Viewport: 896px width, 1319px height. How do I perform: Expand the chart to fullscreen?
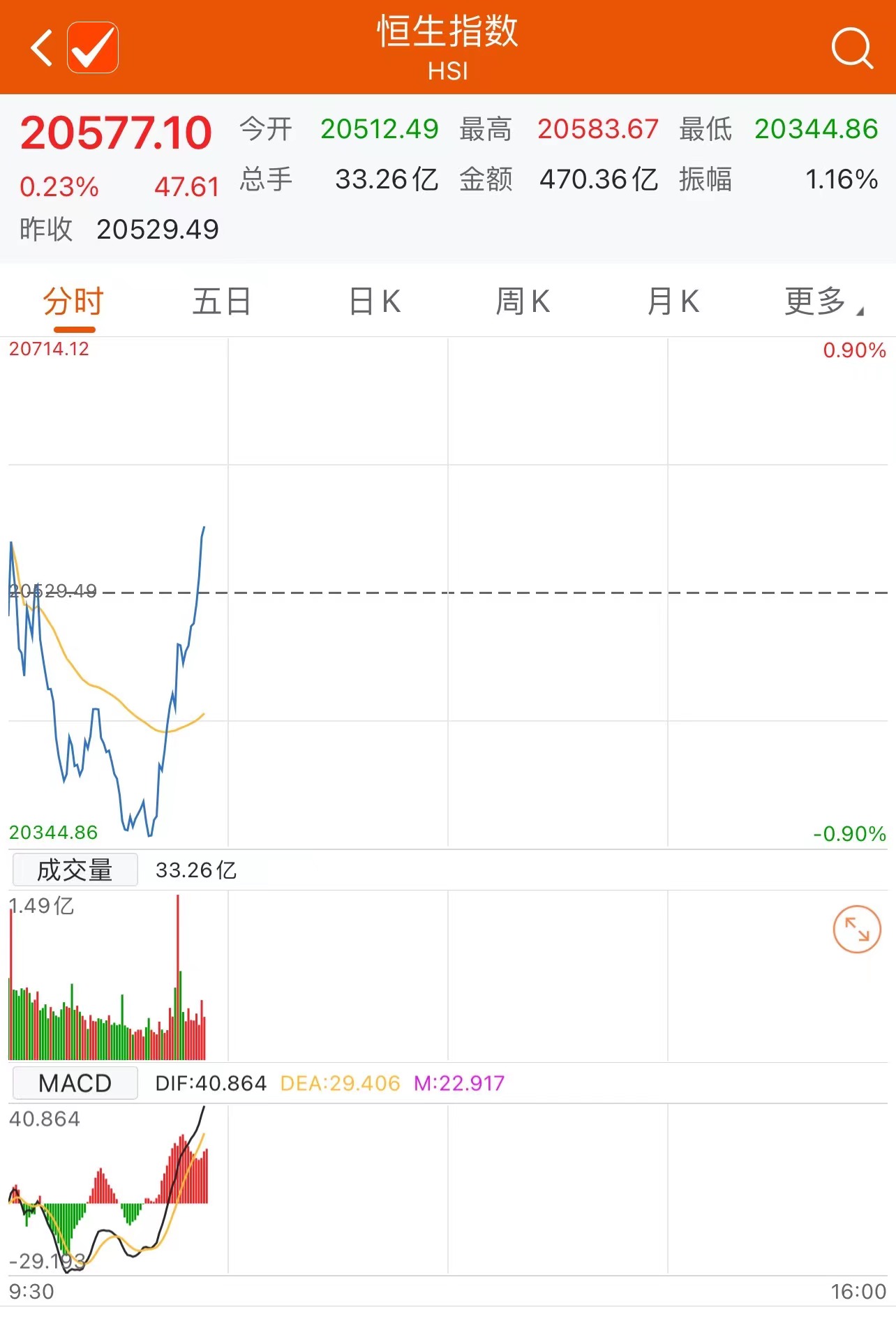click(857, 929)
